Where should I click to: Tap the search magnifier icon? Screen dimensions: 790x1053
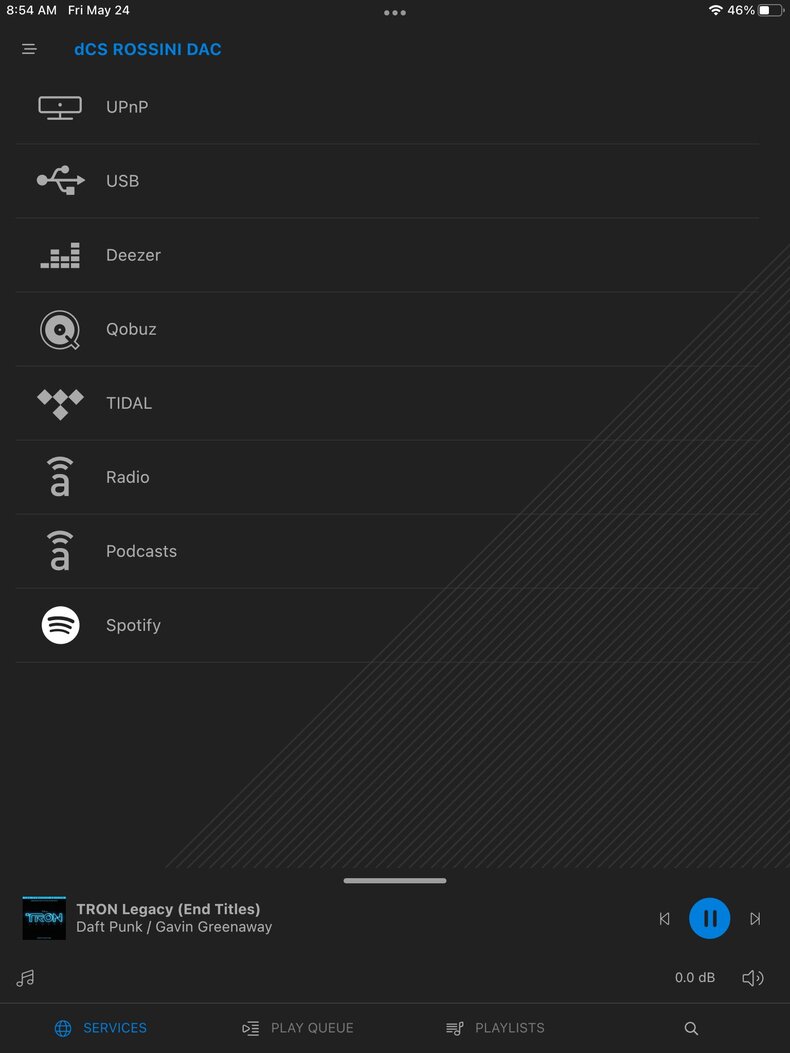(x=691, y=1028)
